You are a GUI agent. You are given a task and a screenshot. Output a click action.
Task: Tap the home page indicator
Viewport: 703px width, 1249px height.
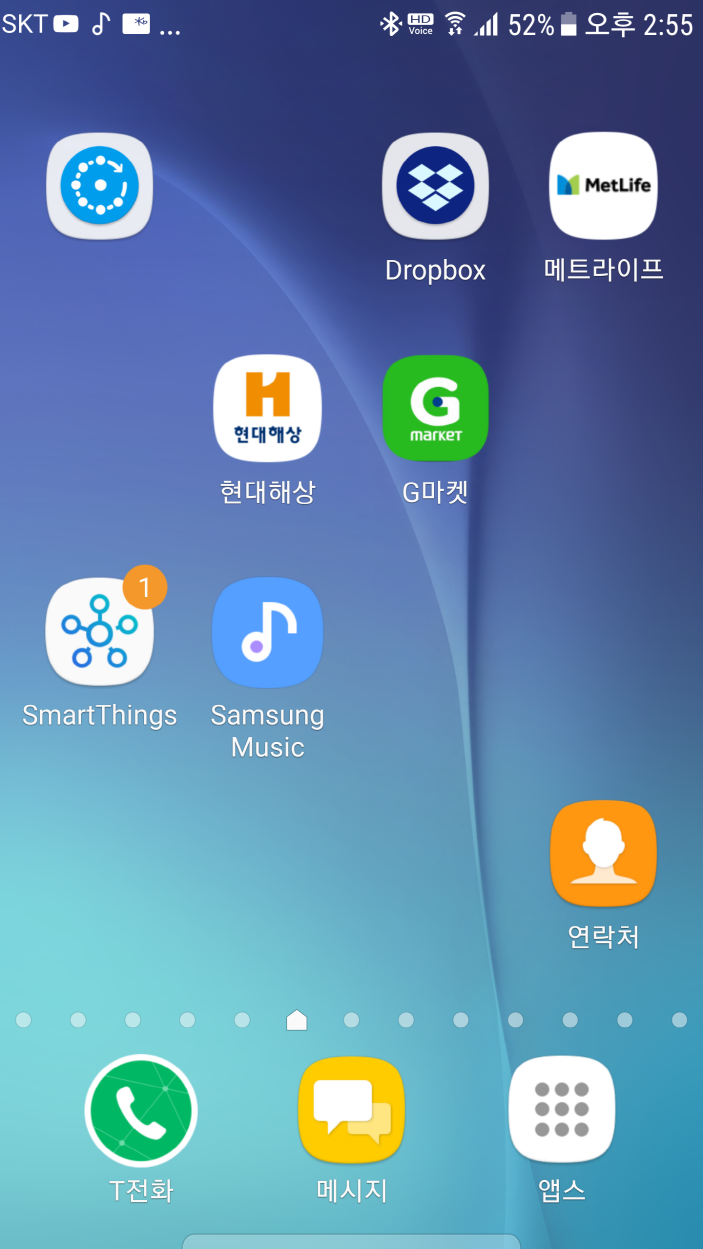[x=296, y=1020]
